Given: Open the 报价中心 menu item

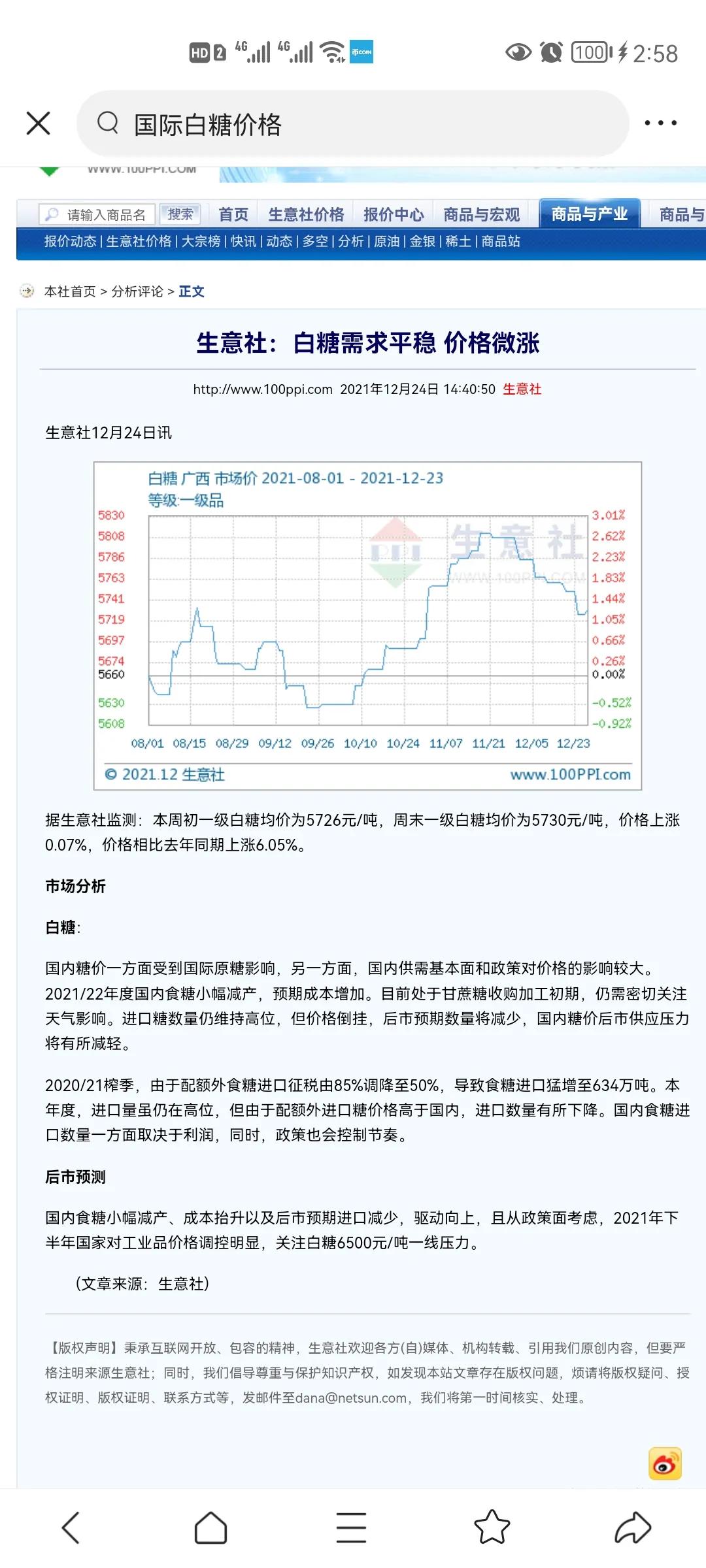Looking at the screenshot, I should click(393, 214).
